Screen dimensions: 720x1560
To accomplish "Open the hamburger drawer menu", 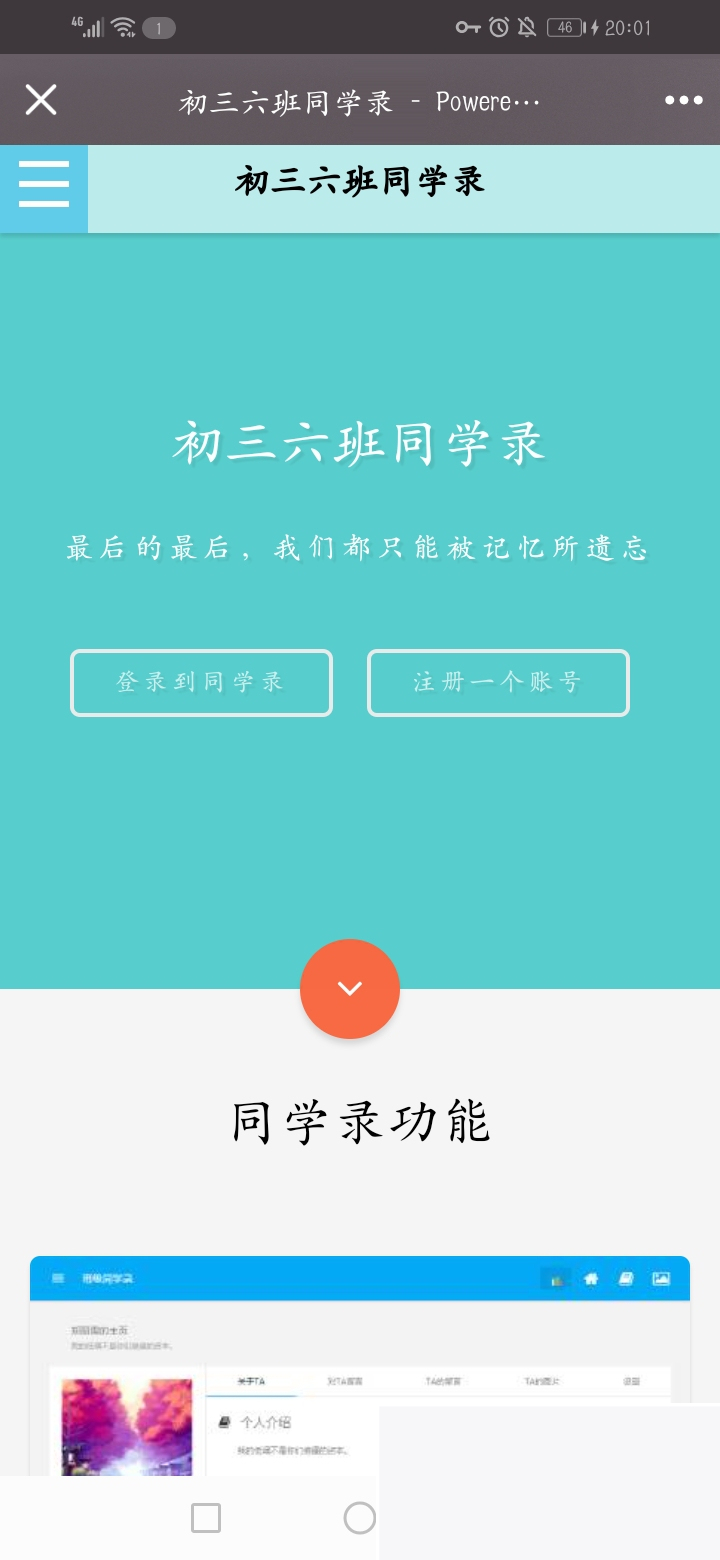I will pyautogui.click(x=44, y=185).
